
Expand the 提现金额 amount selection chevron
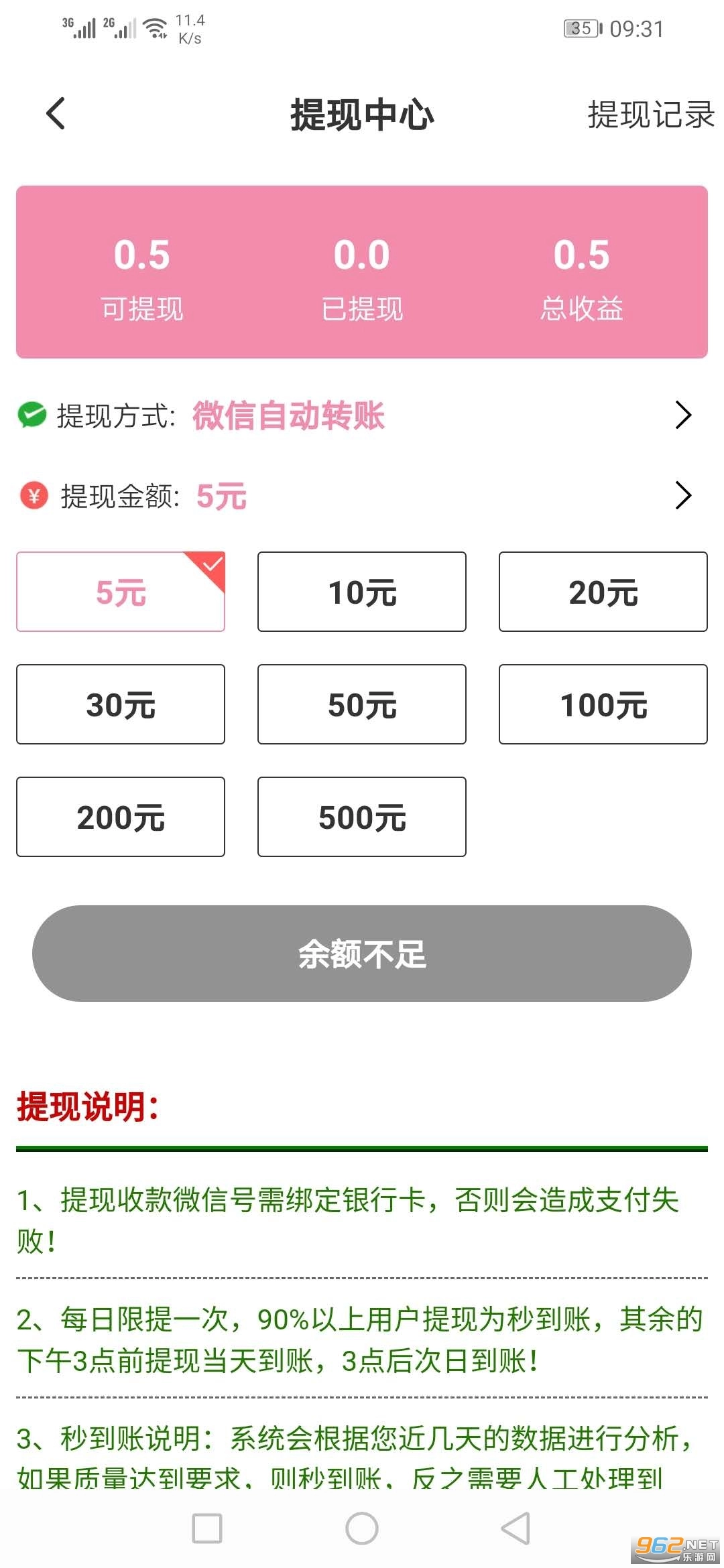coord(684,496)
